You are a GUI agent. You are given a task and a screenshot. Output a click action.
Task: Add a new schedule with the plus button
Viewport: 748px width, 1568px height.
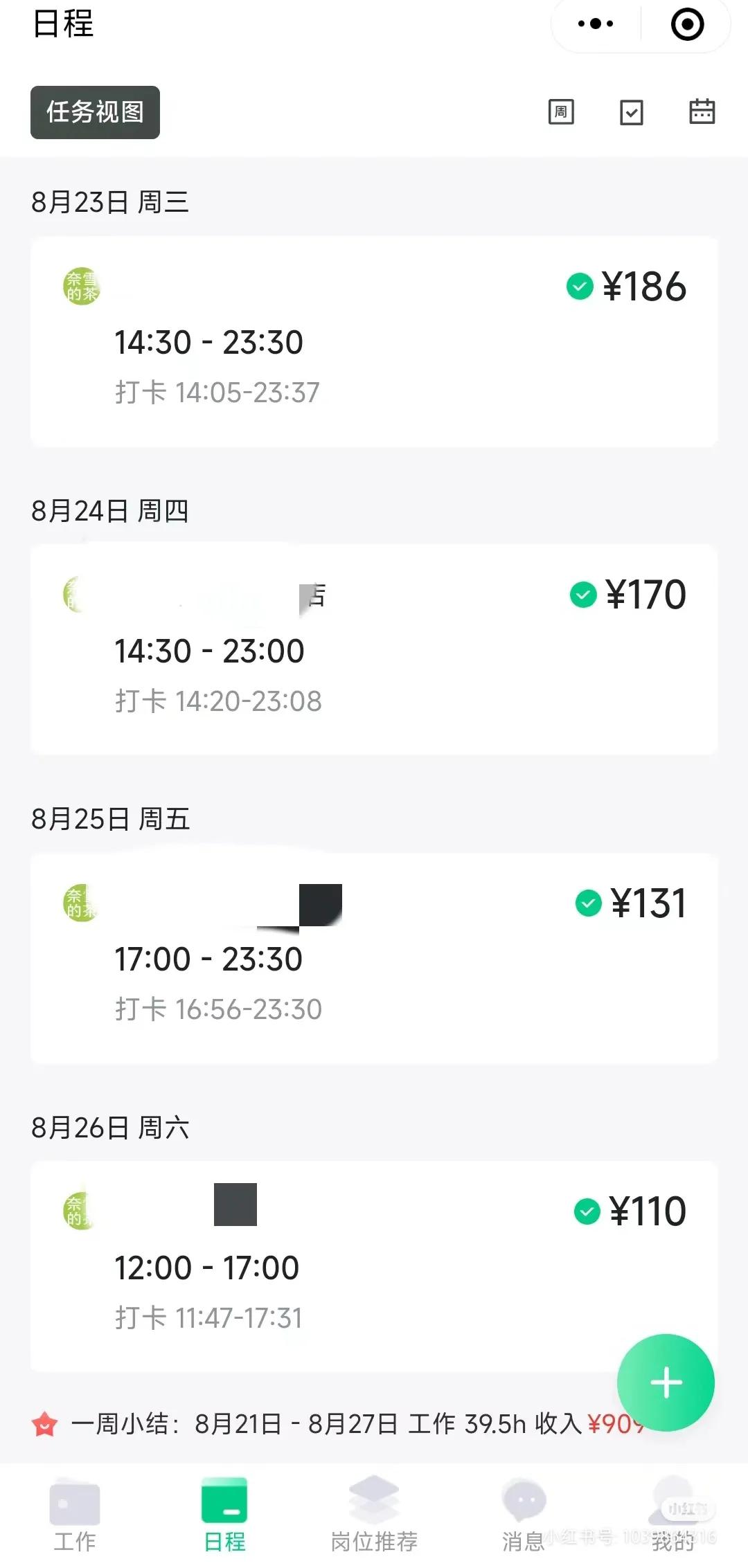point(666,1382)
